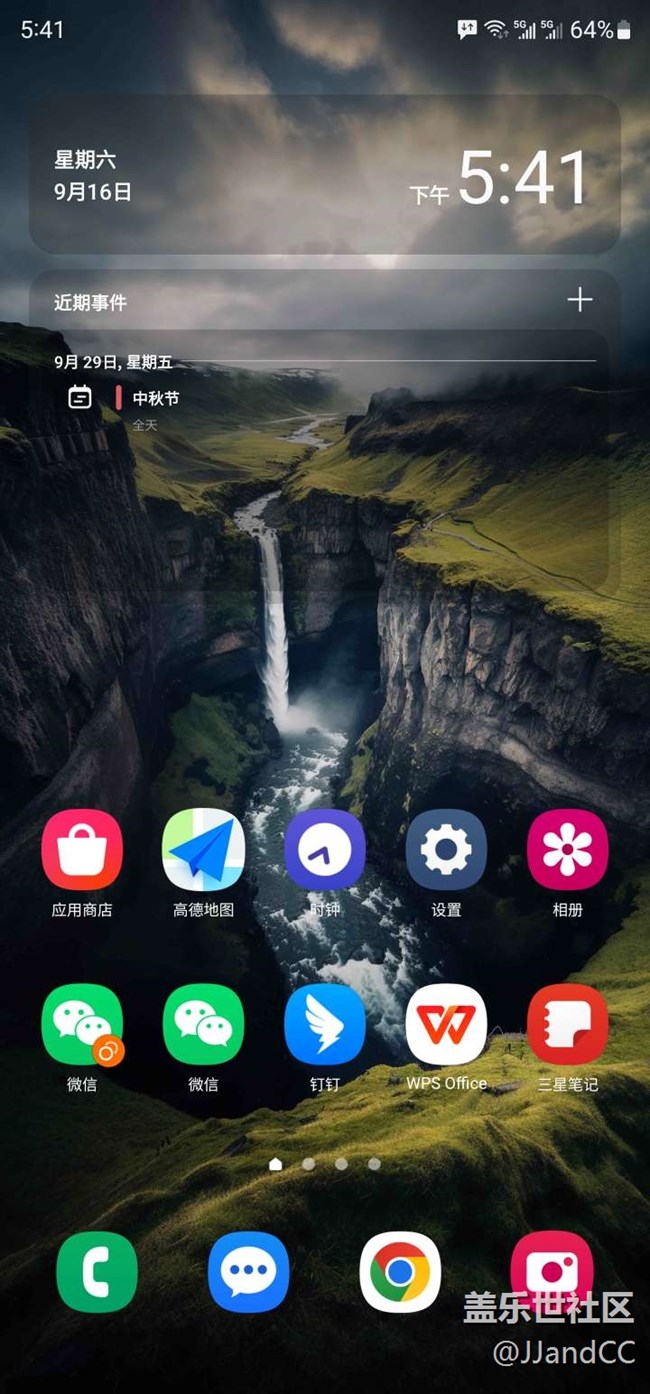This screenshot has width=650, height=1394.
Task: Add a new event with the plus icon
Action: point(580,300)
